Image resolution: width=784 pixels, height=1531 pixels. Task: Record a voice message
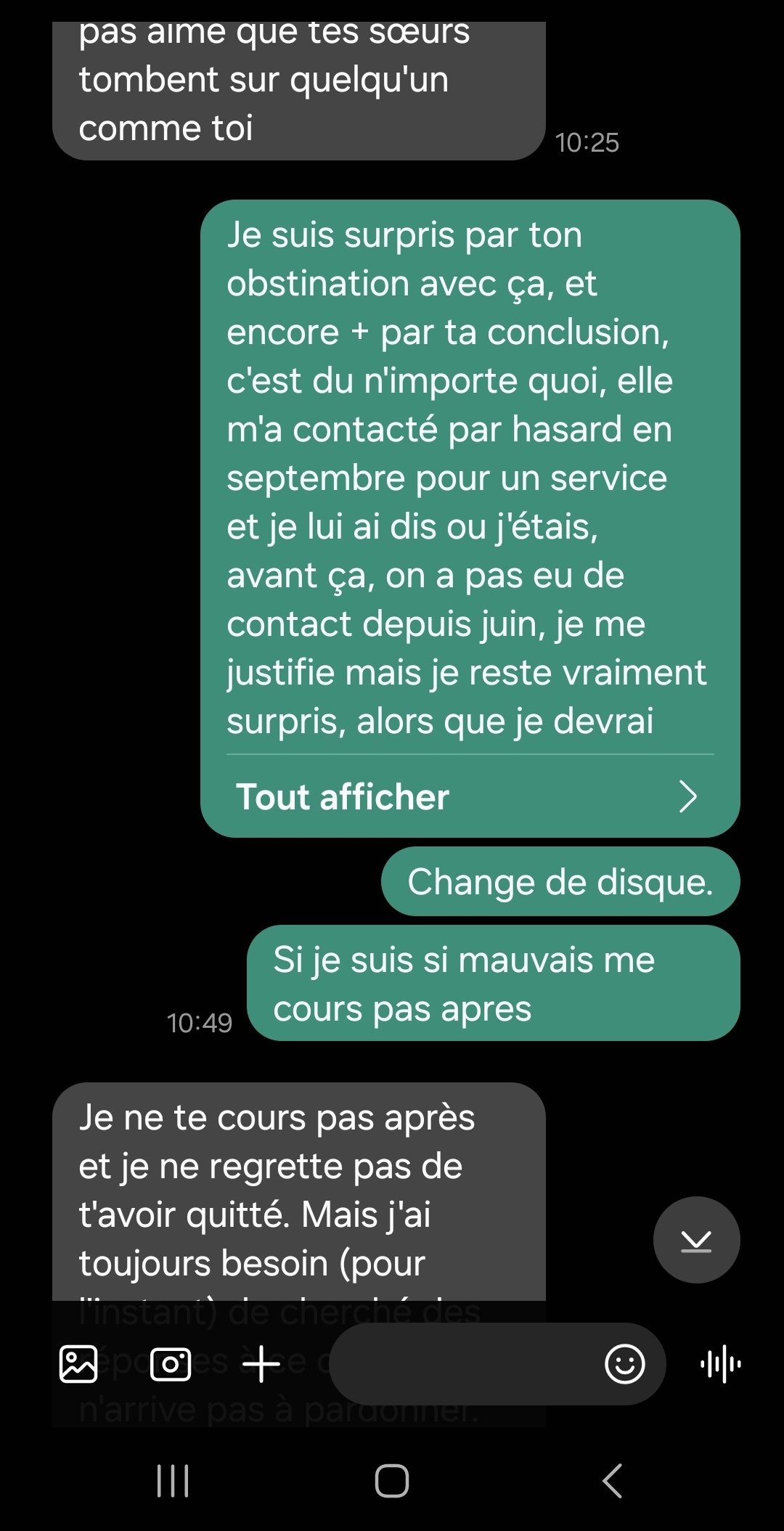[721, 1364]
